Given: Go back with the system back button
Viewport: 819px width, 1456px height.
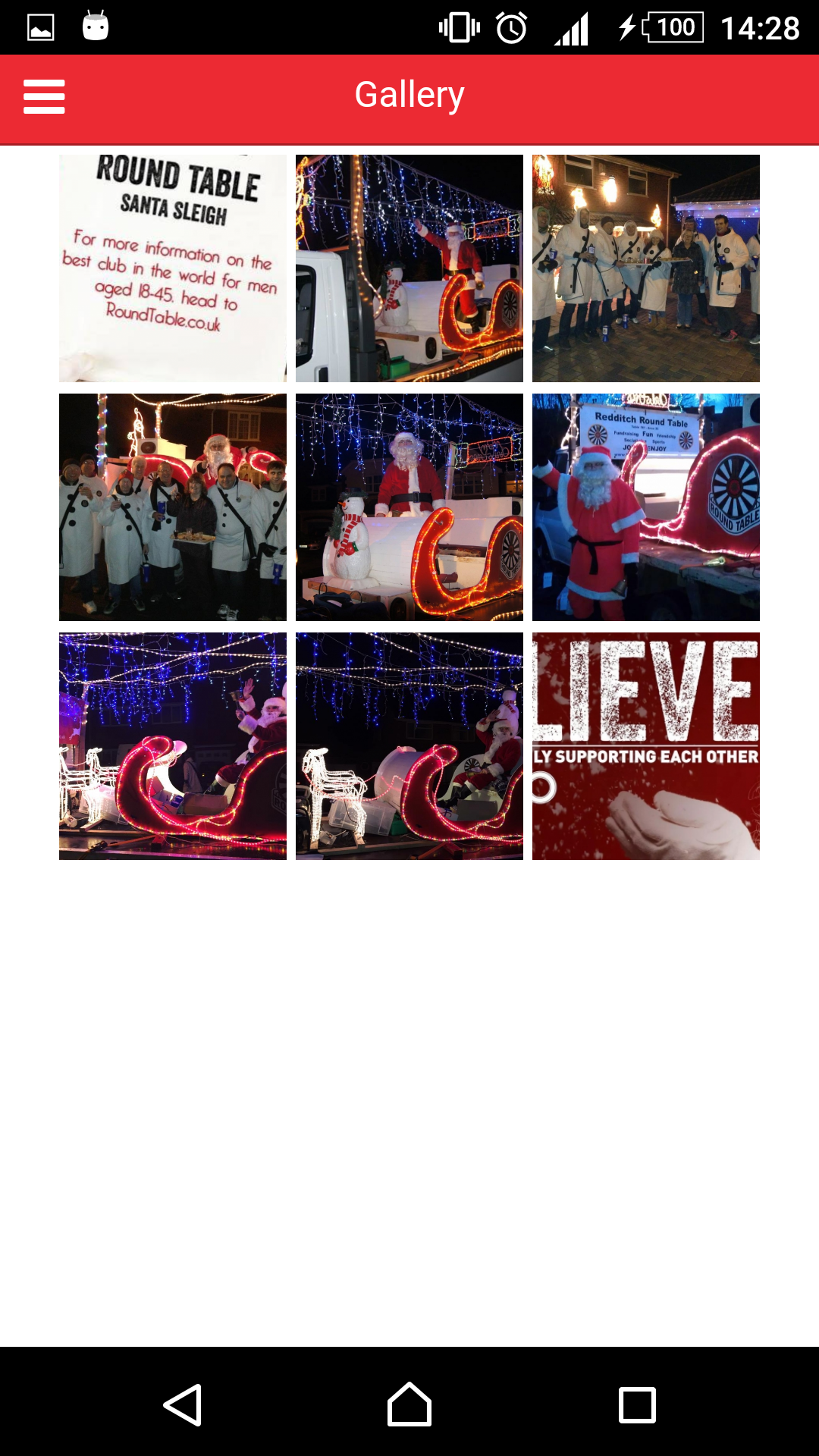Looking at the screenshot, I should (183, 1405).
